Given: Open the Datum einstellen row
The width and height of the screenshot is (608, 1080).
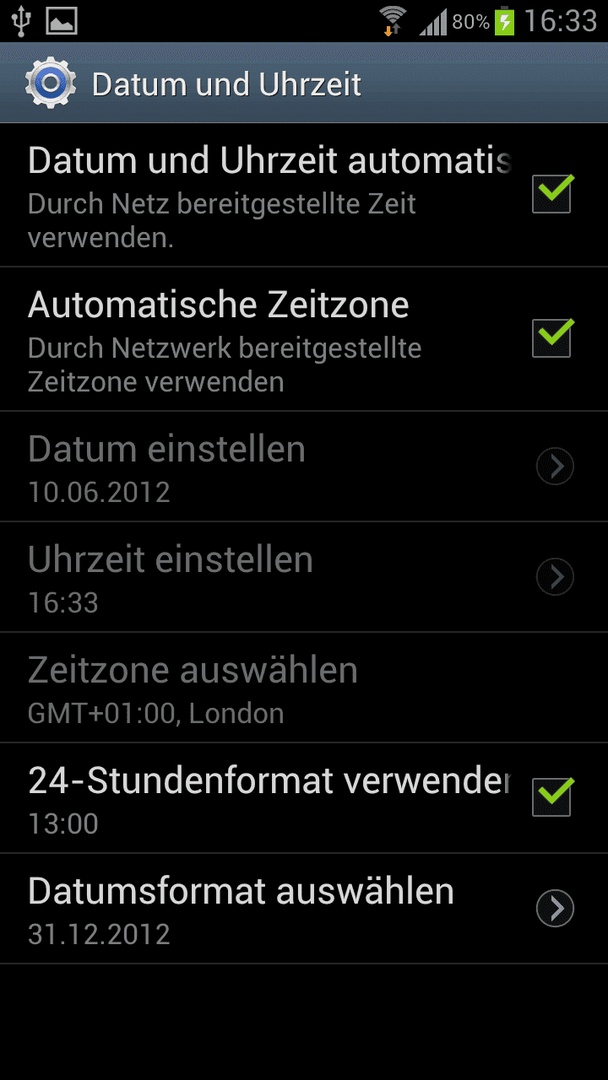Looking at the screenshot, I should [x=304, y=467].
